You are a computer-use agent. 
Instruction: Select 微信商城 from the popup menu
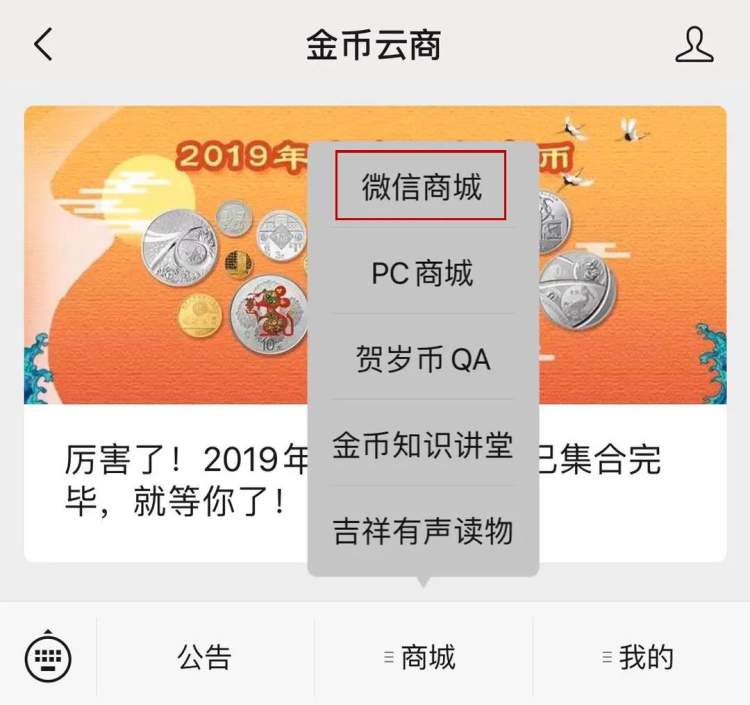[421, 187]
